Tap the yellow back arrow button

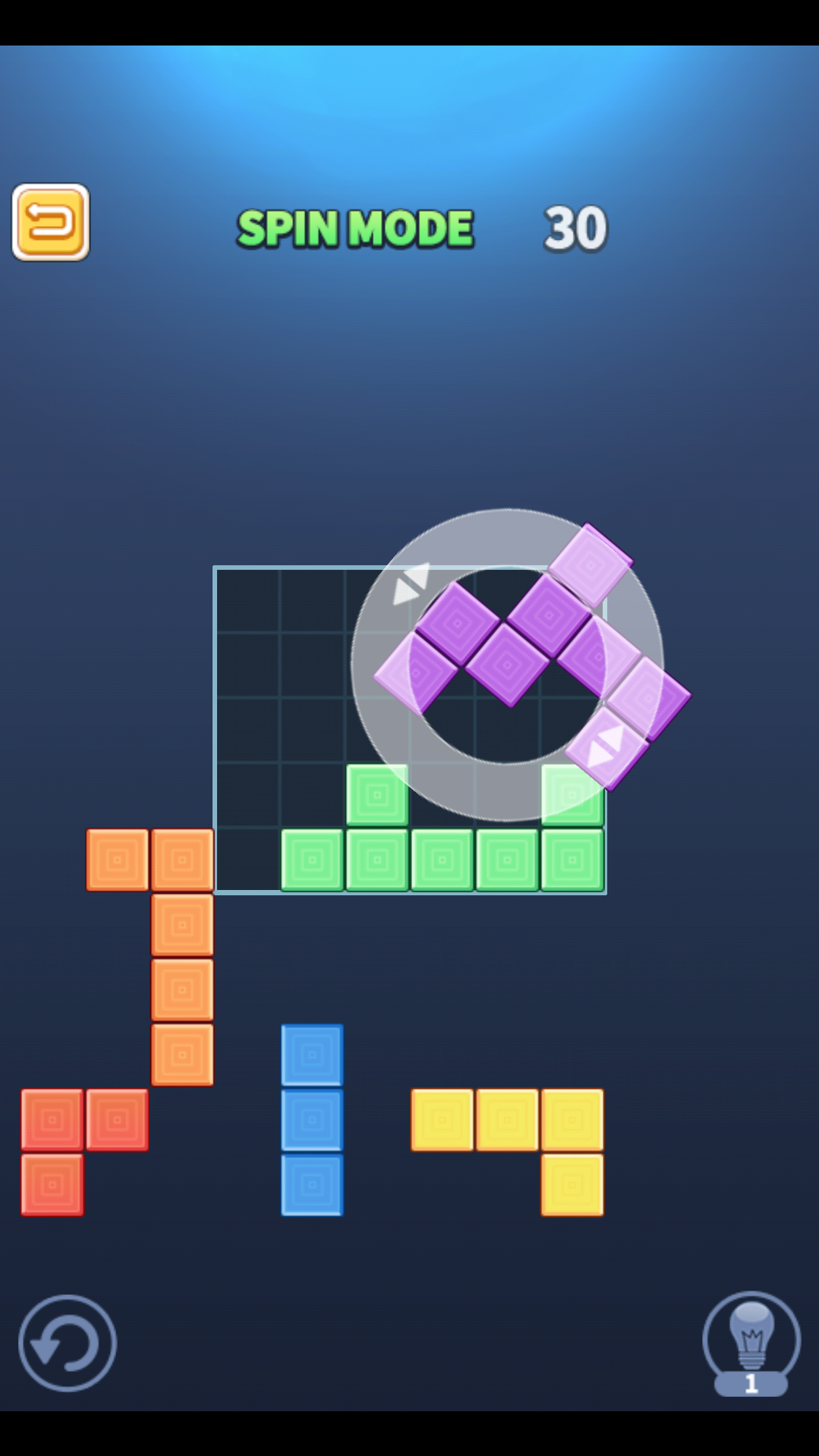click(x=51, y=222)
